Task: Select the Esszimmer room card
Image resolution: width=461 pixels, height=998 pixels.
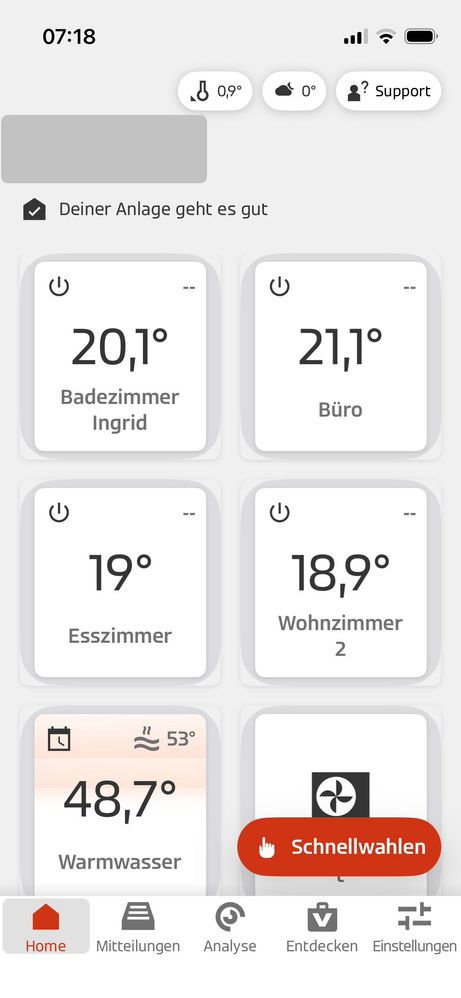Action: [120, 582]
